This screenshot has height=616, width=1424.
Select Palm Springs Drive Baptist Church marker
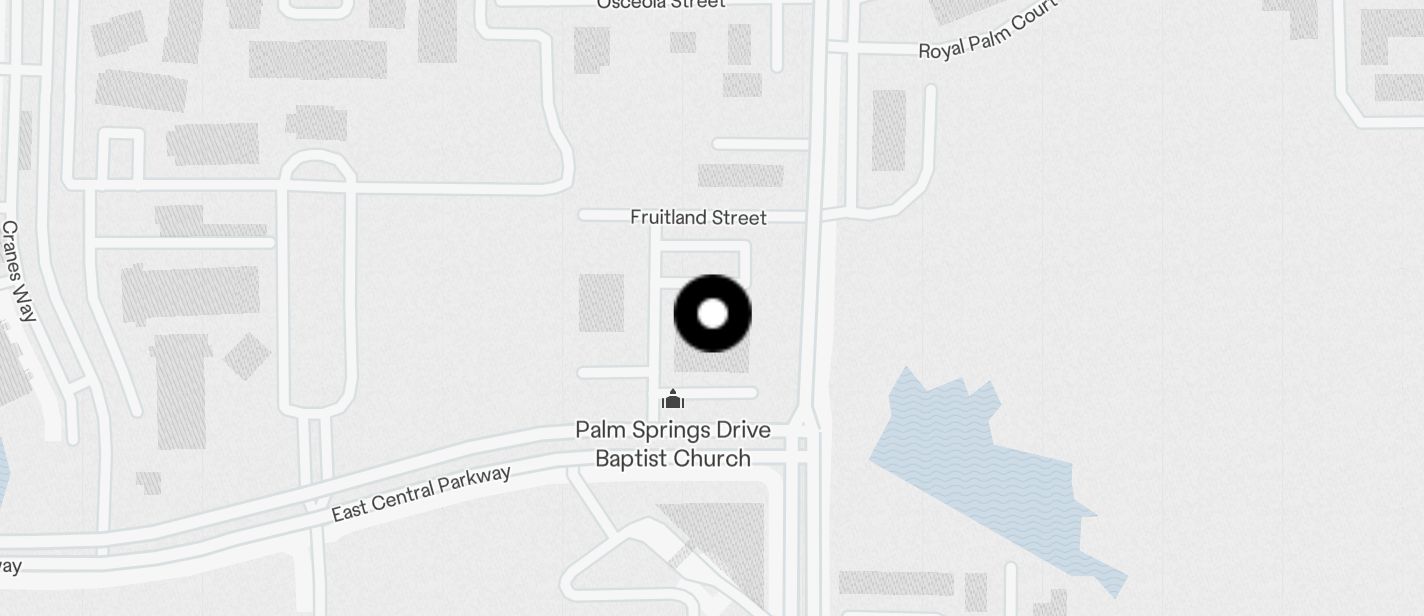[673, 401]
